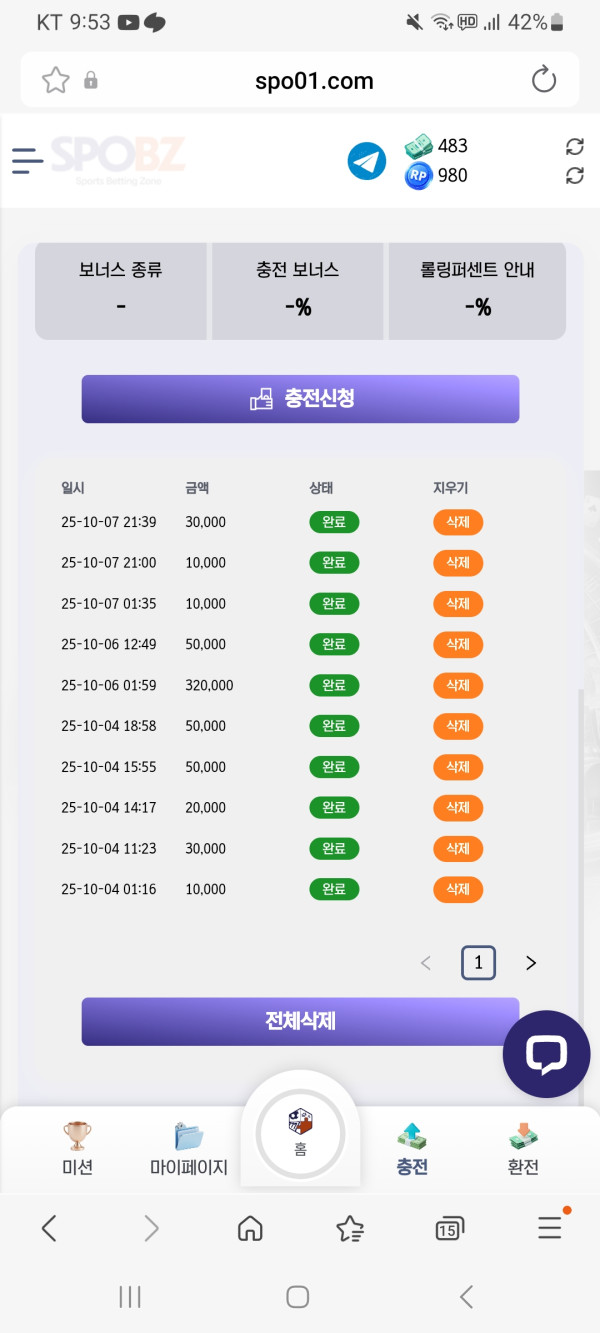
Task: Open the Telegram channel icon
Action: coord(367,161)
